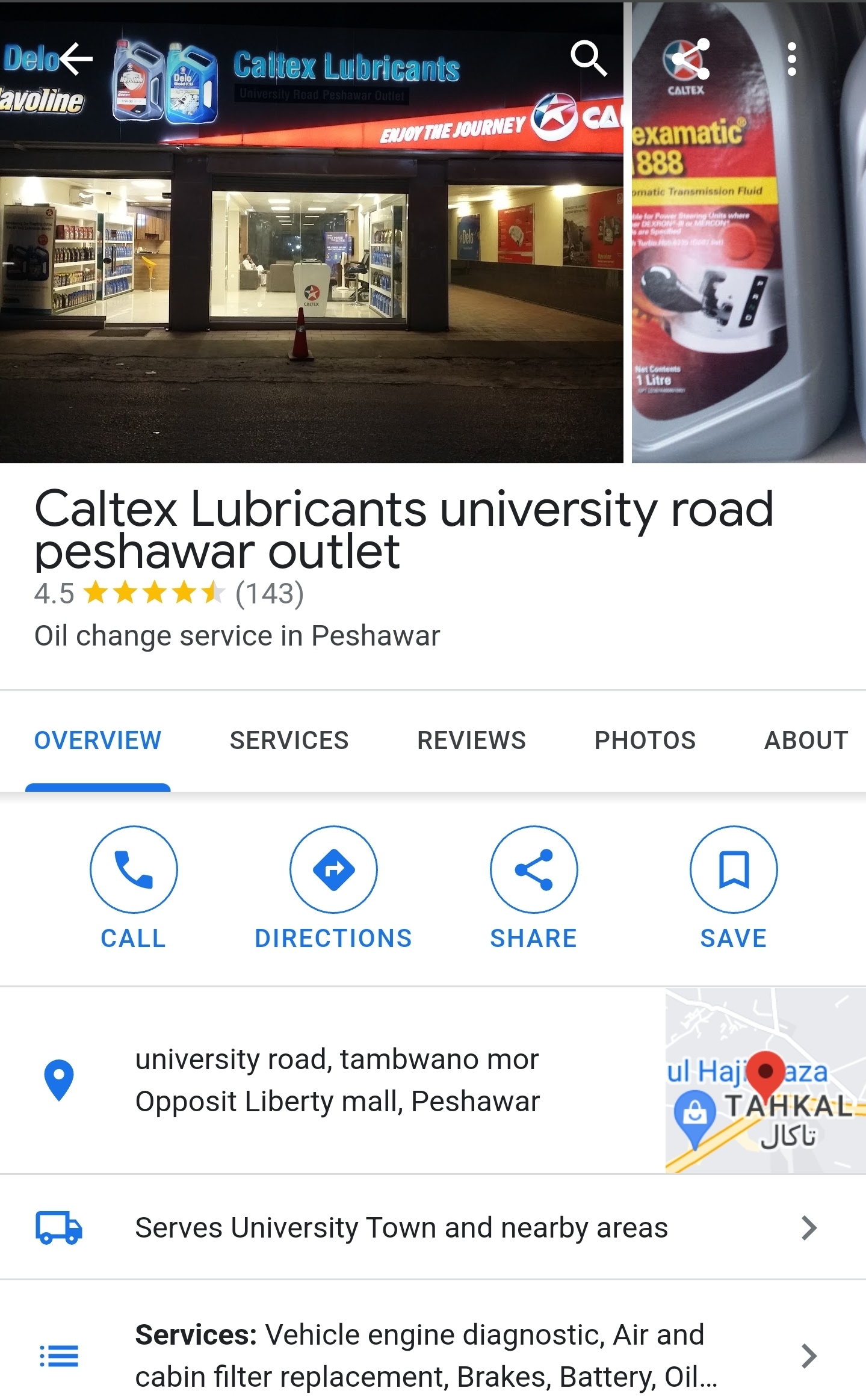
Task: Tap the 143 reviews star rating
Action: [169, 593]
